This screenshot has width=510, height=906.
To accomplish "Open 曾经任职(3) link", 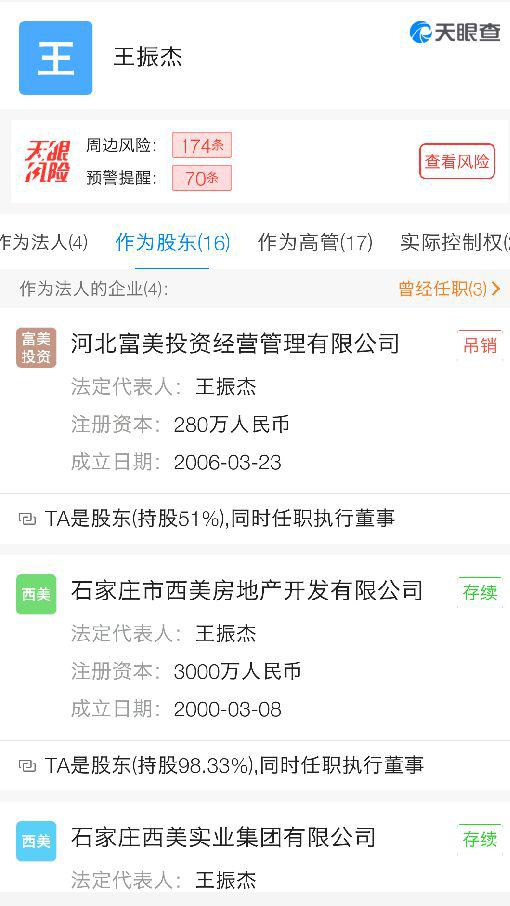I will [449, 289].
